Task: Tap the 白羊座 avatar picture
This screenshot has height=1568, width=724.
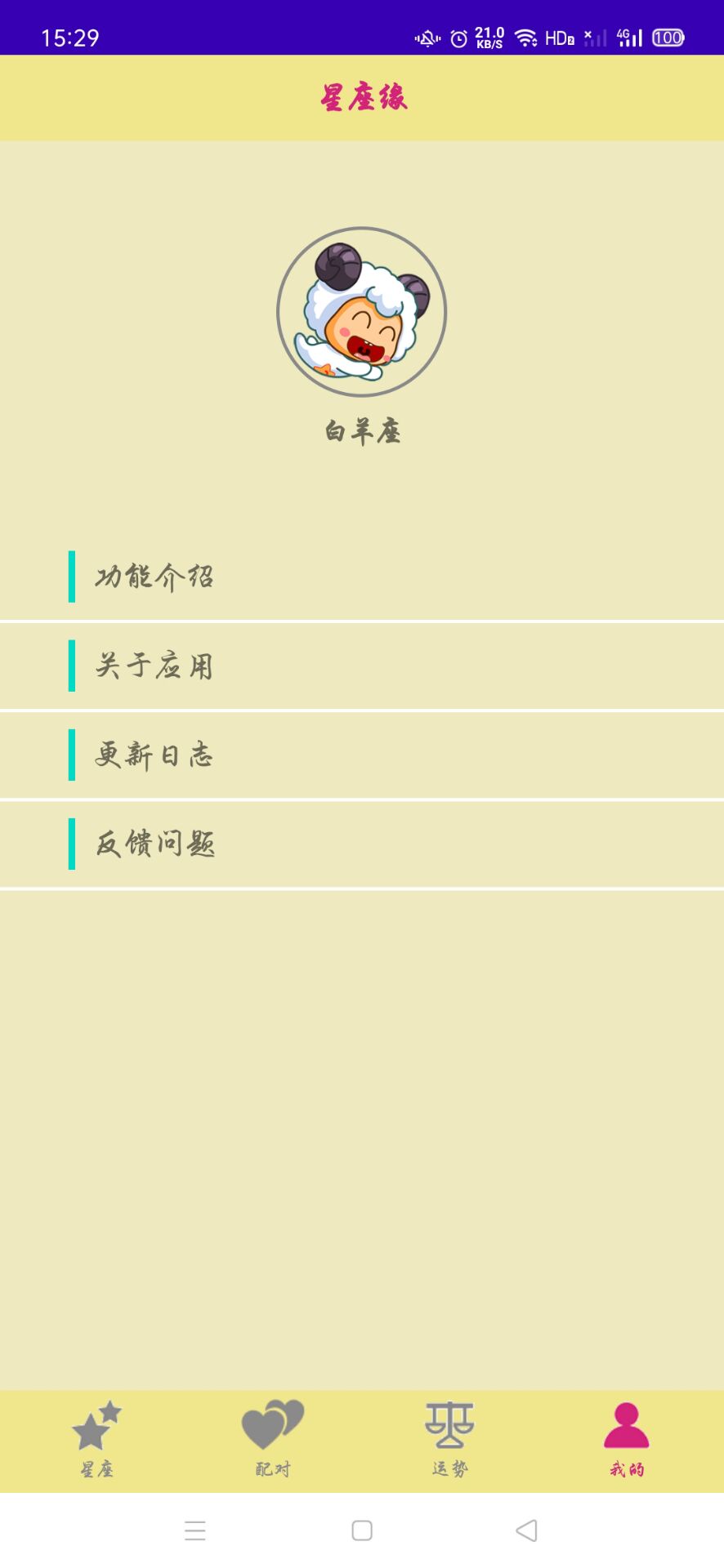Action: click(362, 312)
